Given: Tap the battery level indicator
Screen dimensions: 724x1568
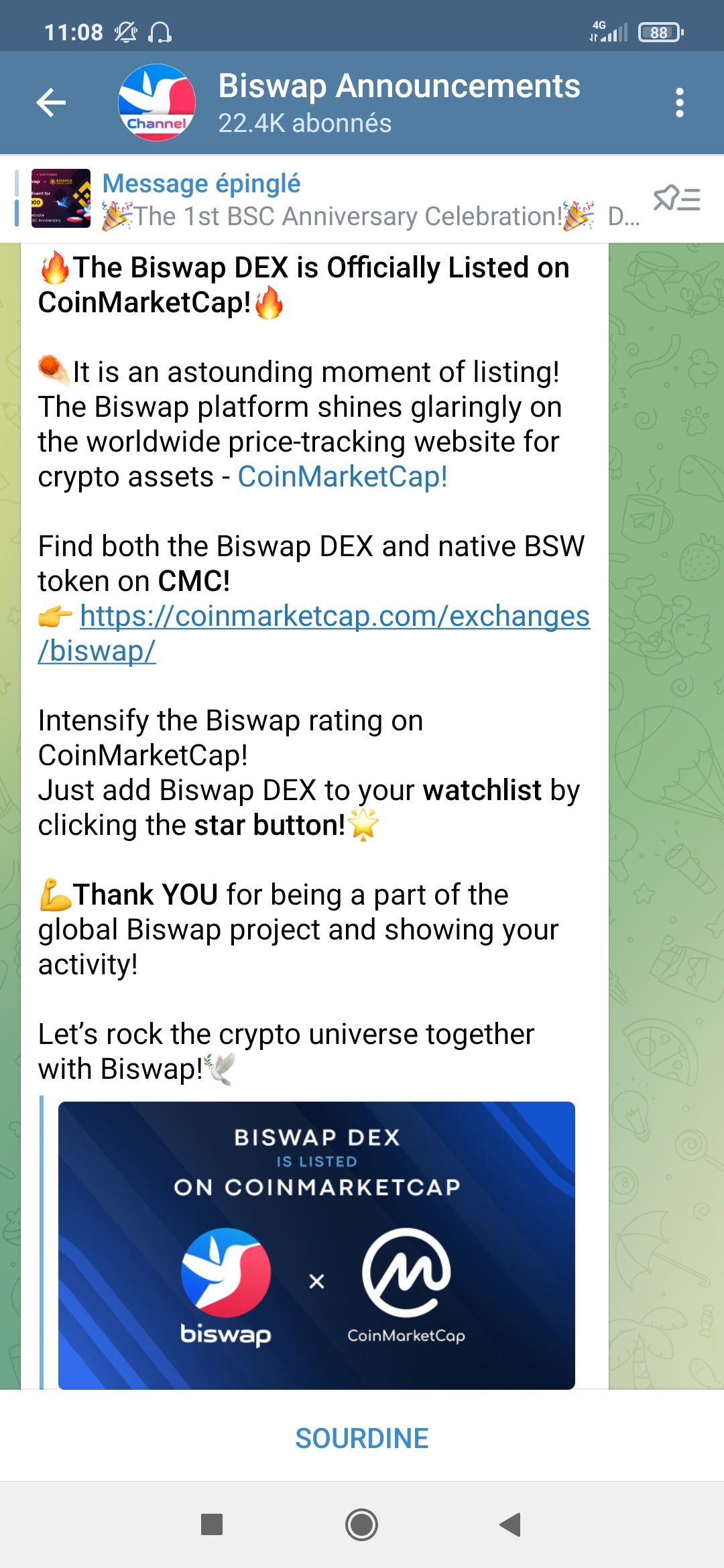Looking at the screenshot, I should [660, 32].
